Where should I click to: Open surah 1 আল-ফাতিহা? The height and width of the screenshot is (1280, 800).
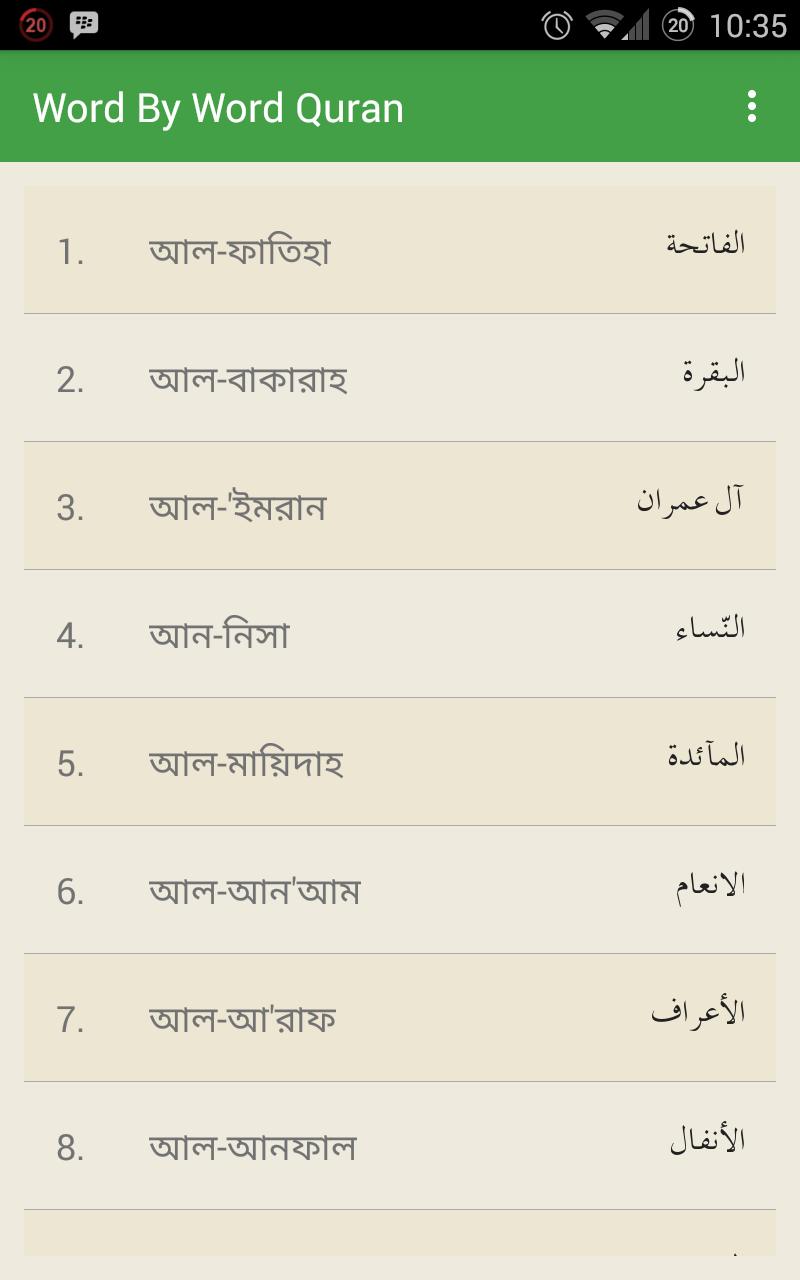pos(400,250)
